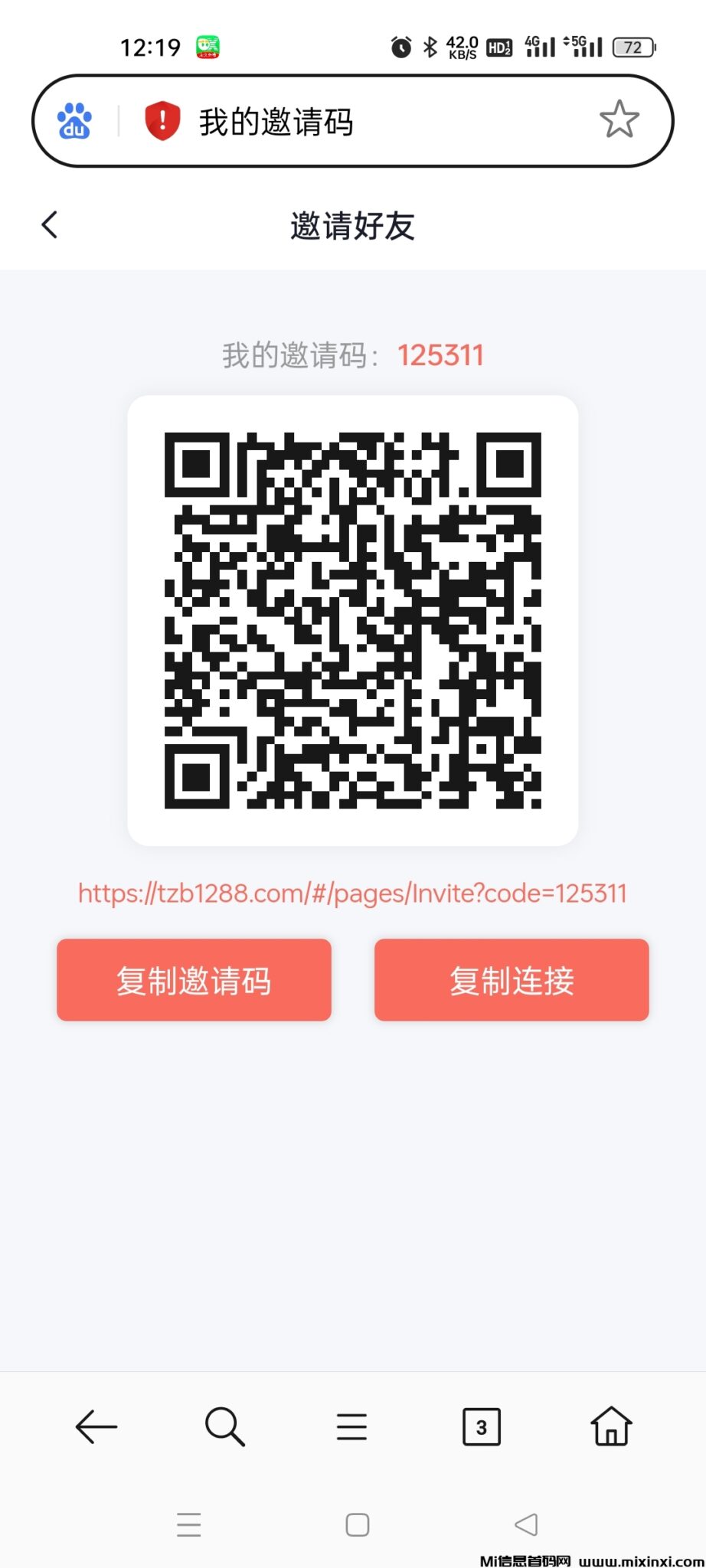The width and height of the screenshot is (706, 1568).
Task: Open the tab switcher showing 3 tabs
Action: (481, 1426)
